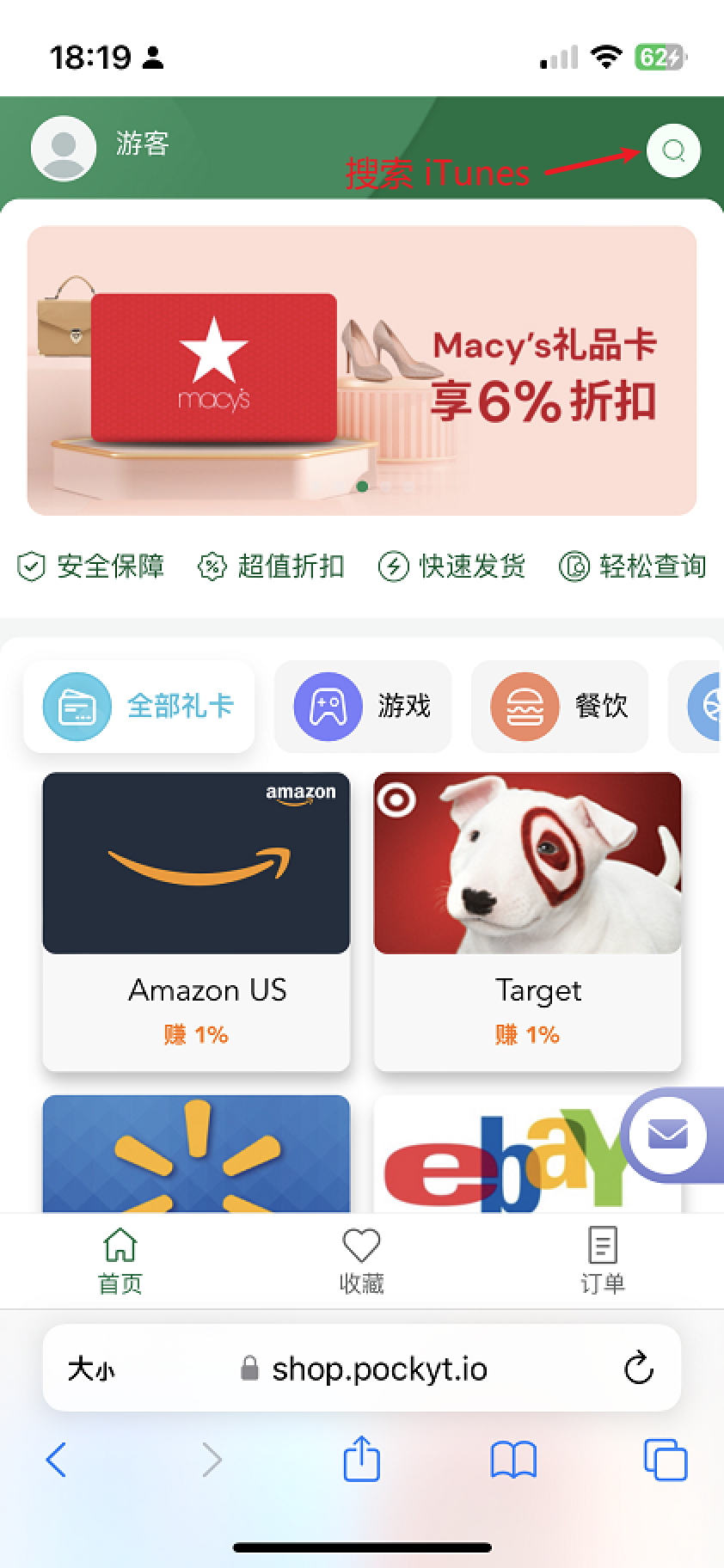Filter by the 餐饮 category
Image resolution: width=724 pixels, height=1568 pixels.
coord(559,707)
